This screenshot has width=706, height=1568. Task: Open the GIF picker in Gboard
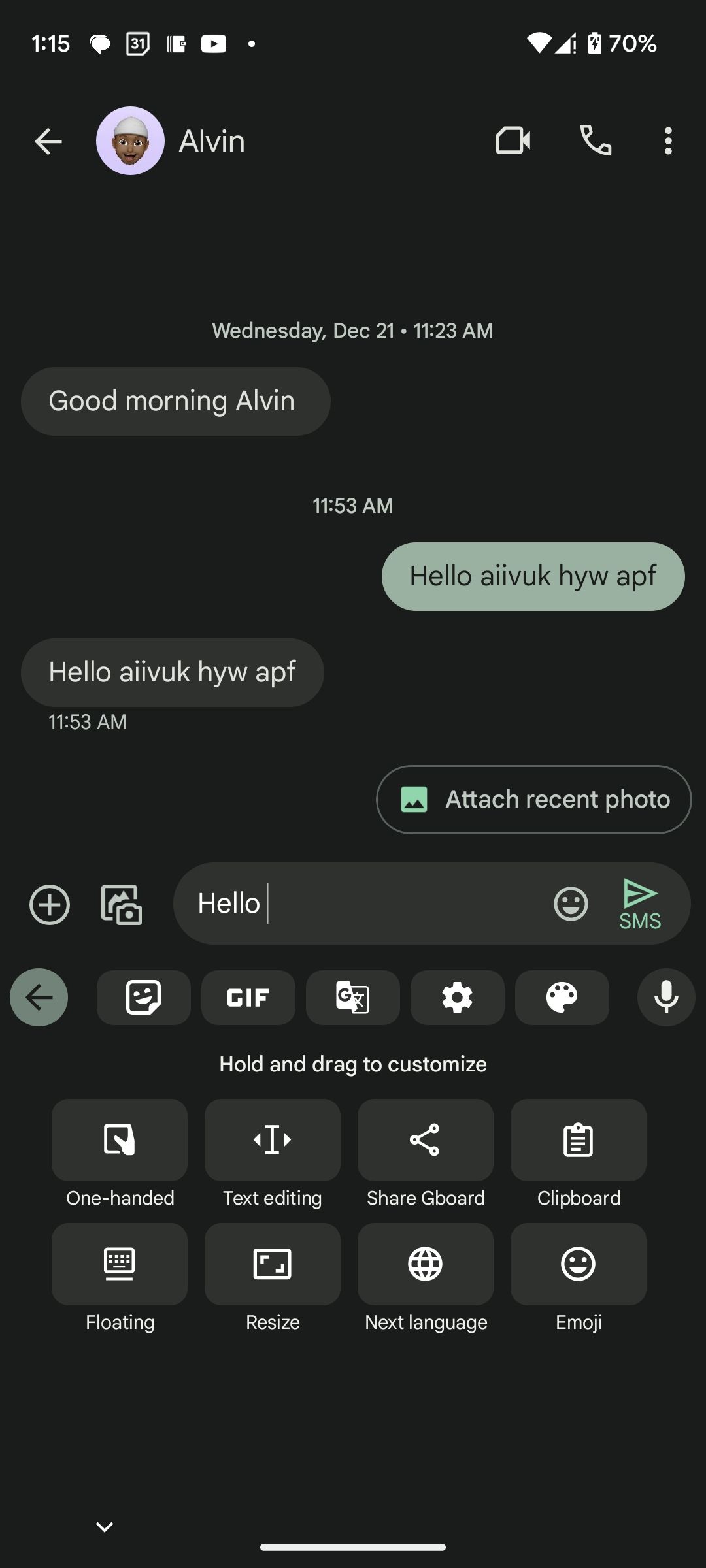pos(248,998)
